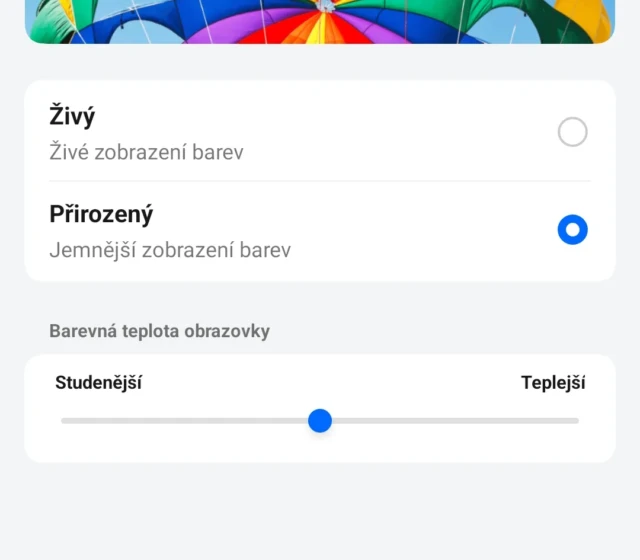Select the Živý color mode

pos(572,132)
